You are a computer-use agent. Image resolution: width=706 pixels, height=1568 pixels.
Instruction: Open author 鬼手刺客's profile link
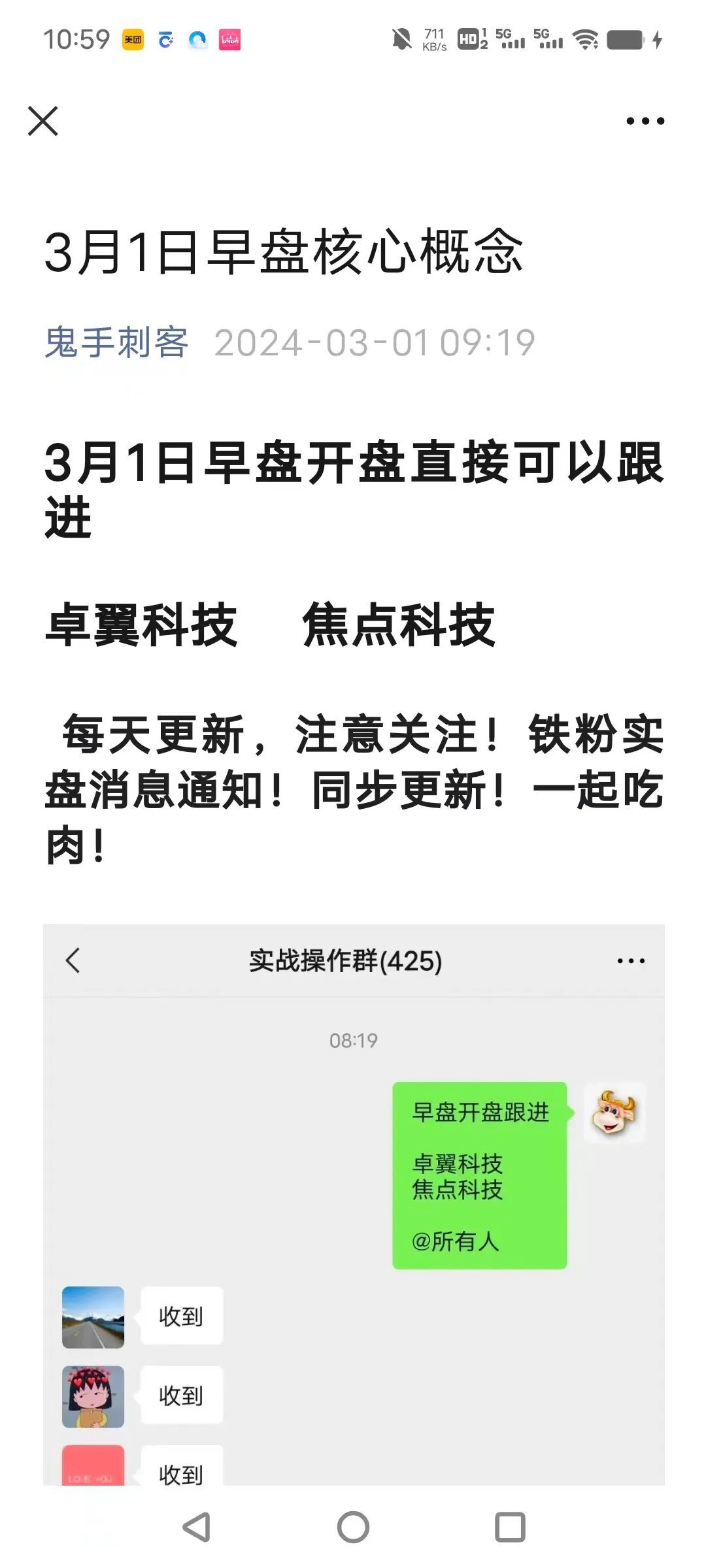pyautogui.click(x=116, y=342)
